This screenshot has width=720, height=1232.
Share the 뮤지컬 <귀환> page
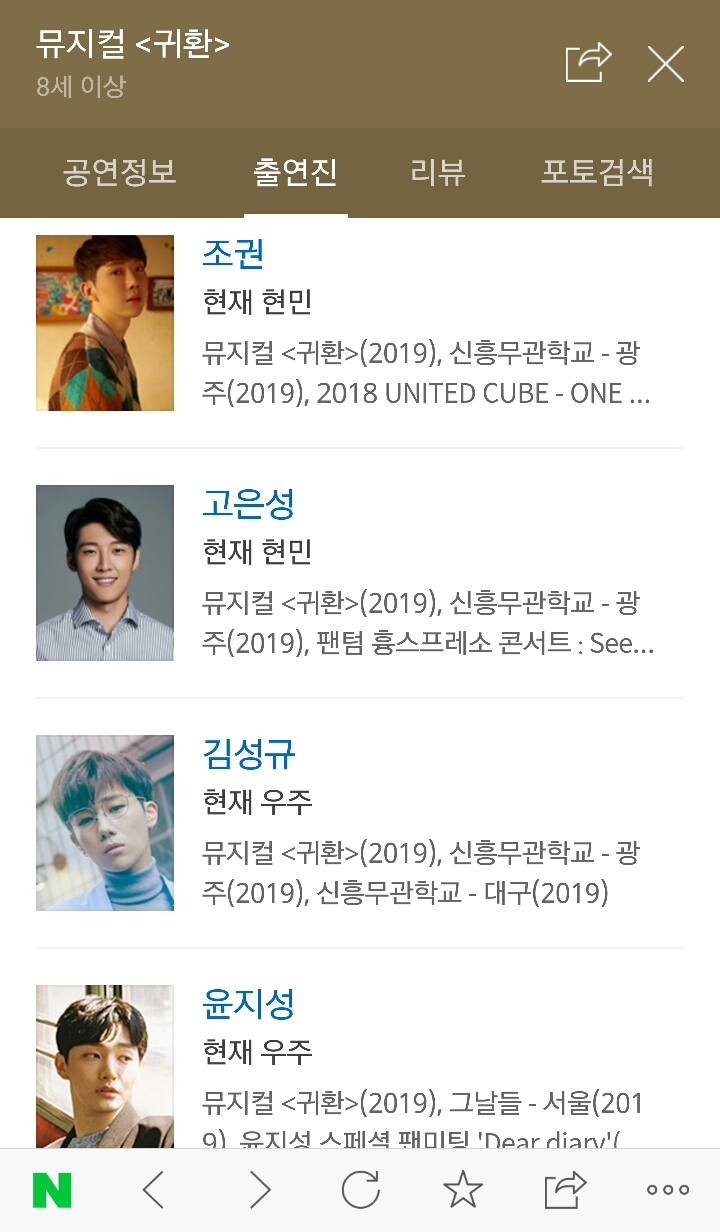(x=588, y=62)
